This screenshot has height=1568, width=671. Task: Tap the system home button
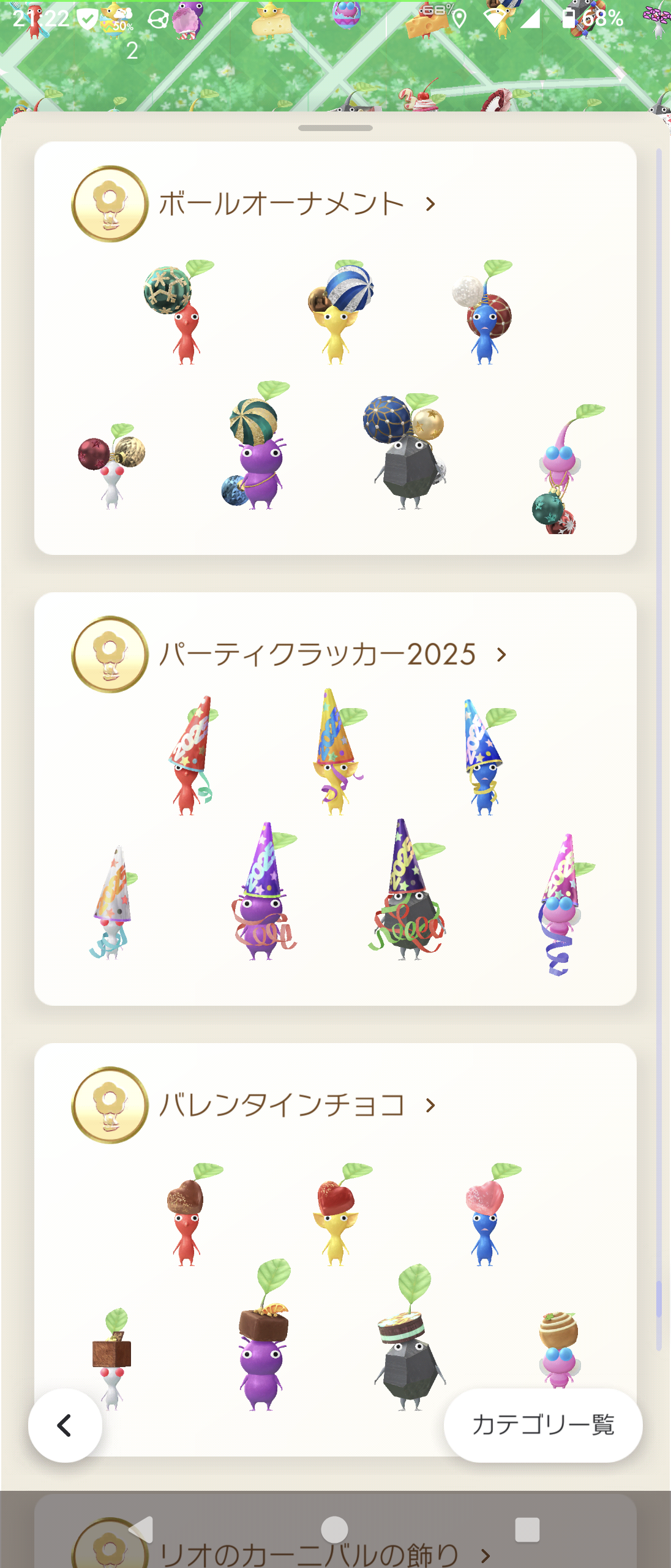(335, 1529)
